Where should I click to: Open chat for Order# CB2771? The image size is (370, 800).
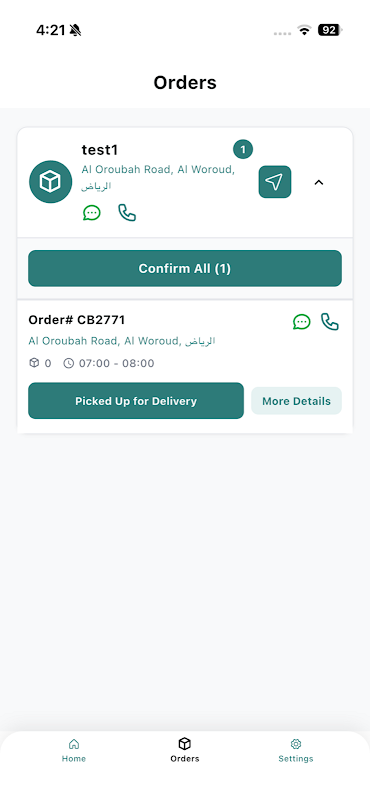(302, 322)
